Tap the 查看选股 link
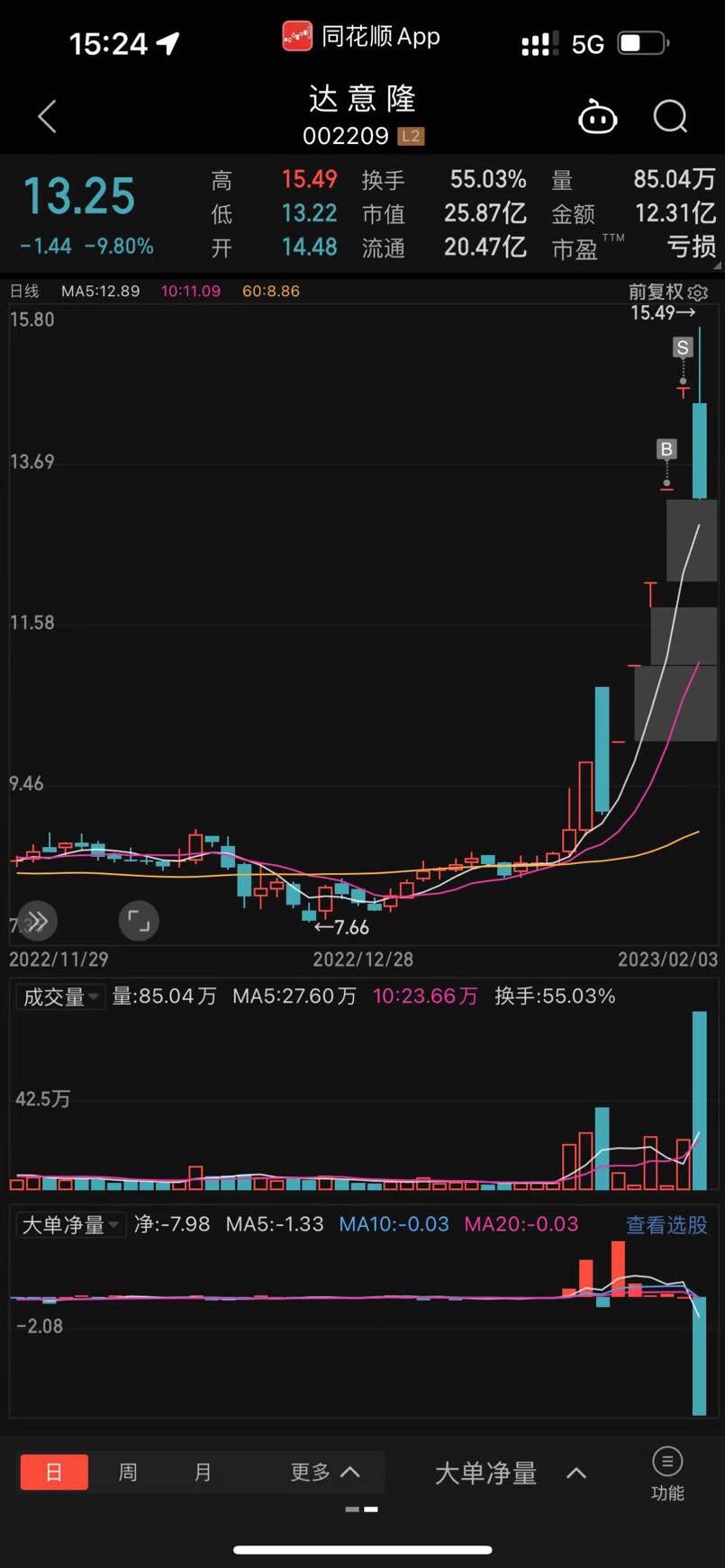Screen dimensions: 725x1568 666,1225
